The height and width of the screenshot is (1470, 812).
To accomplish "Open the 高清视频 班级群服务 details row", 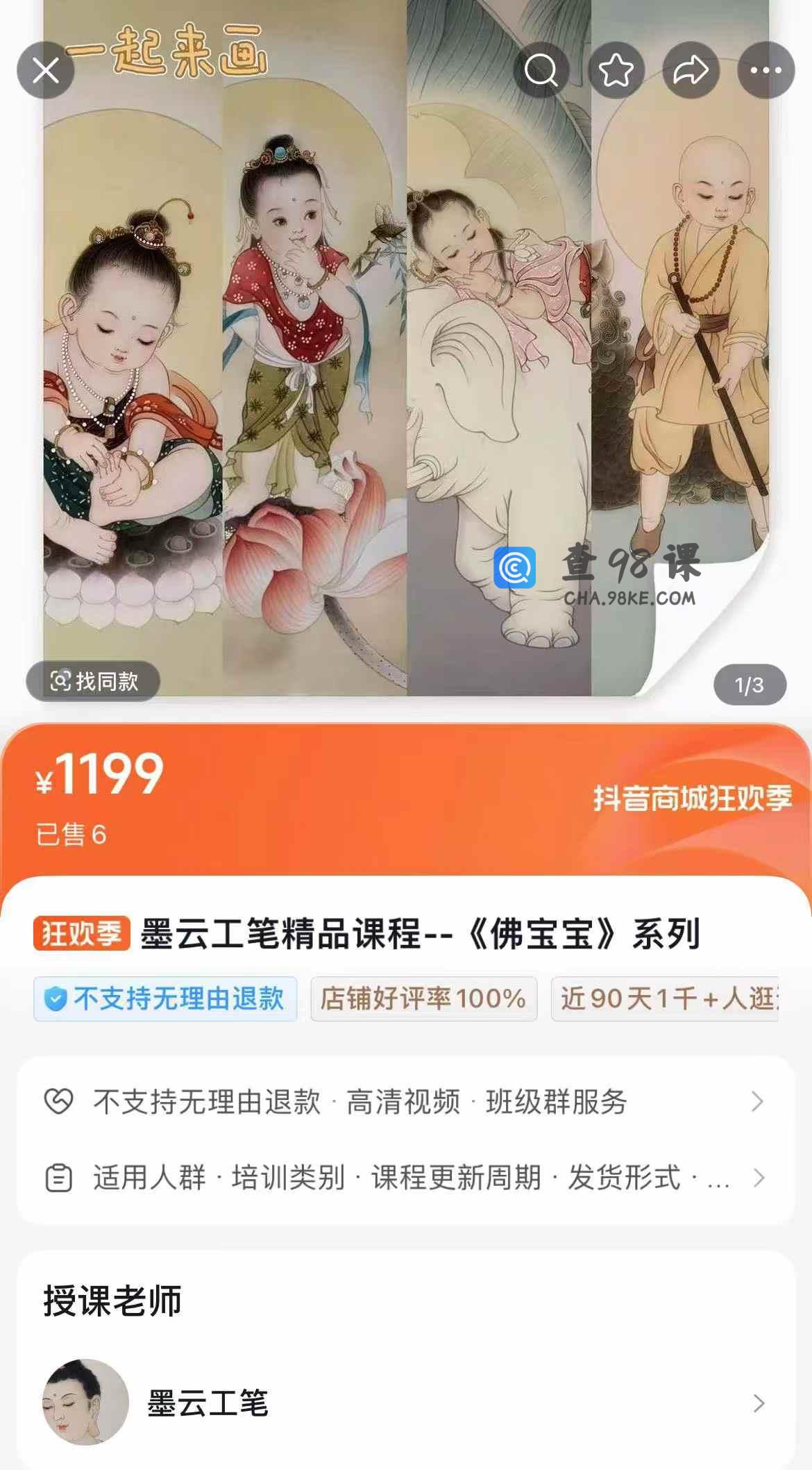I will (406, 1101).
